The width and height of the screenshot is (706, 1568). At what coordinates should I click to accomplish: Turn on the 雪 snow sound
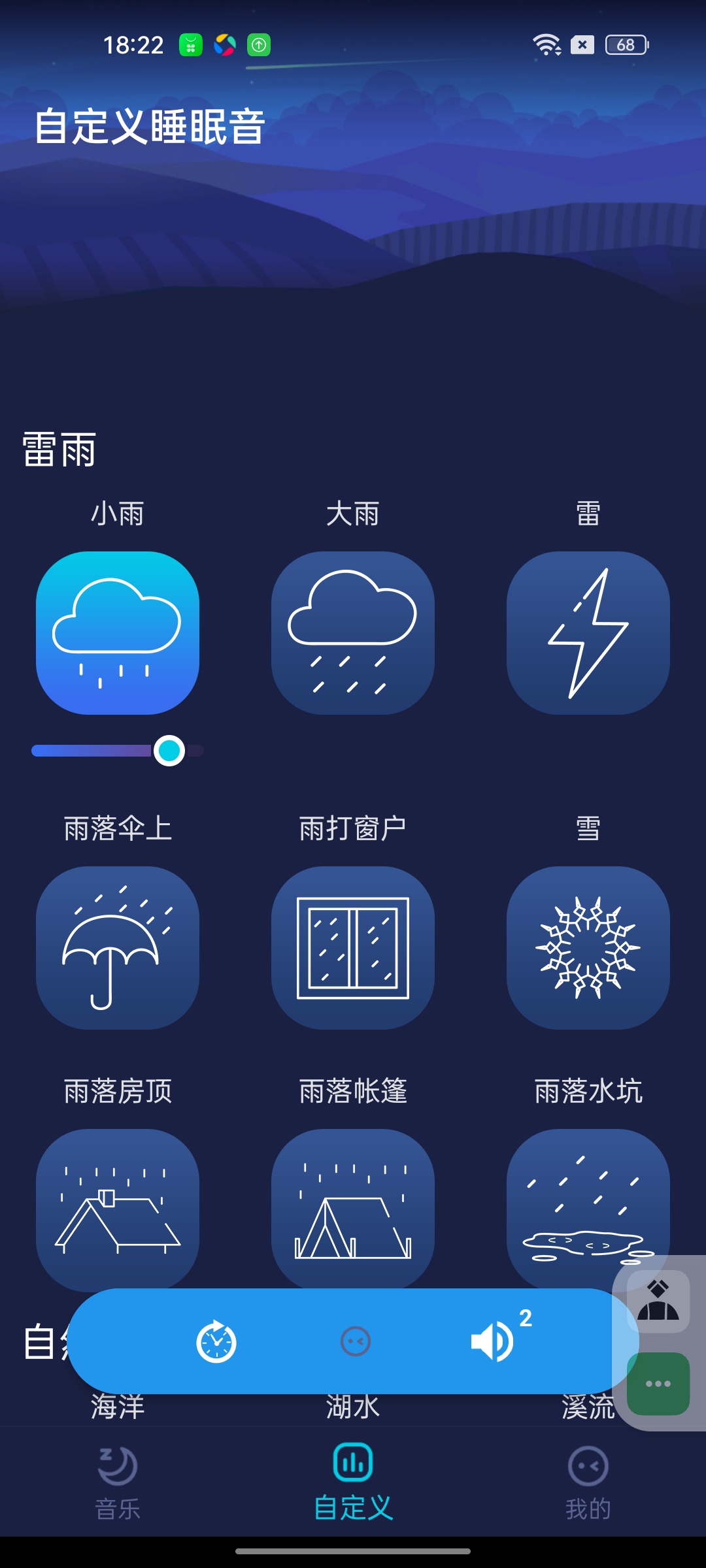point(588,948)
